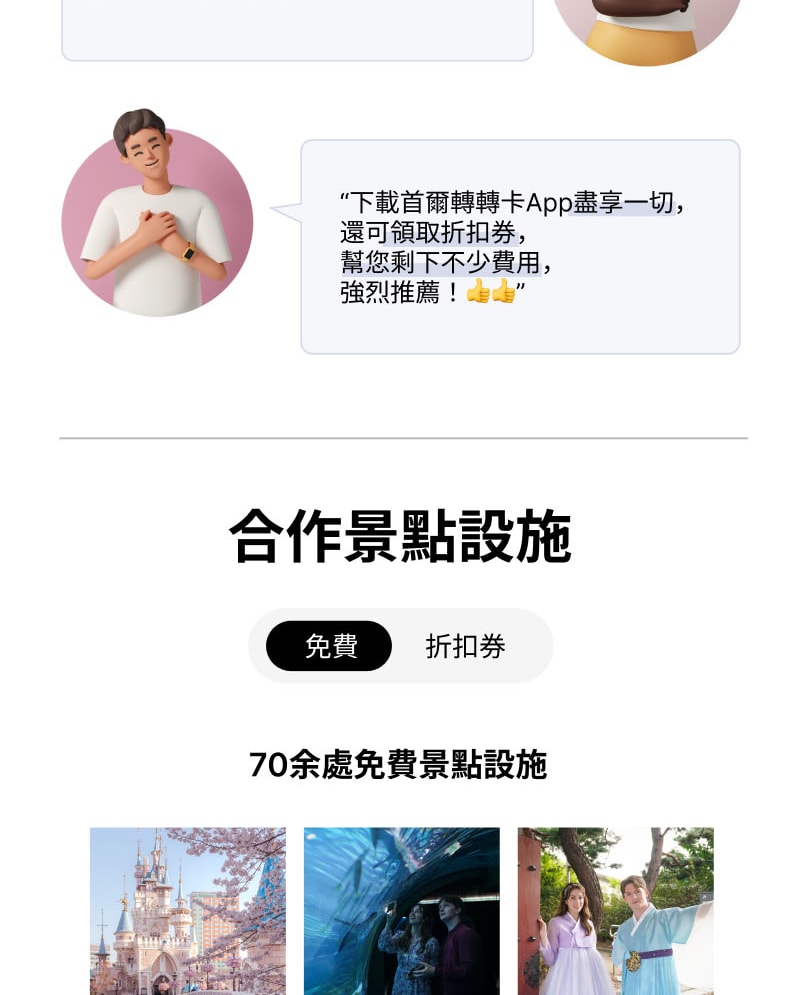800x995 pixels.
Task: Switch to the 折扣券 tab
Action: click(x=465, y=646)
